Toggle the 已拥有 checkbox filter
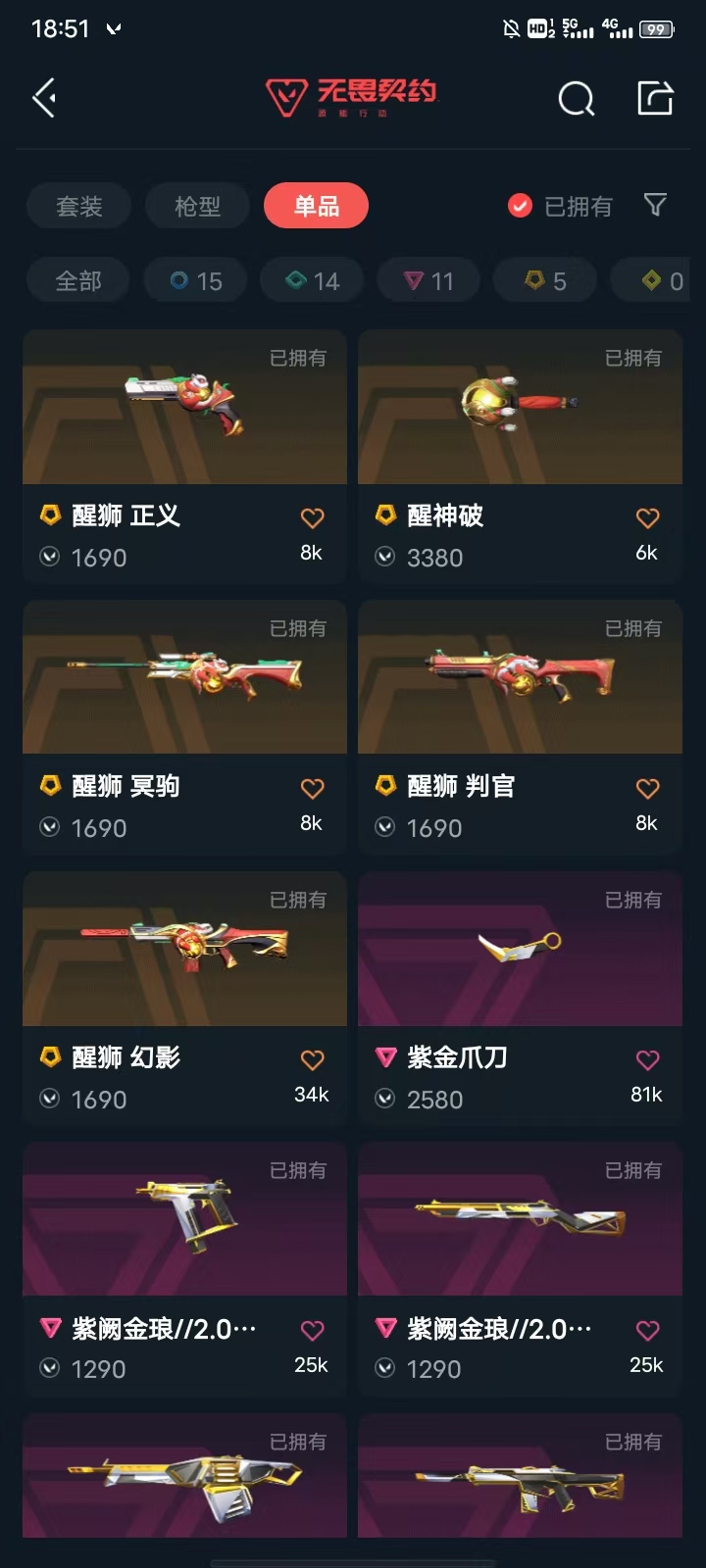Viewport: 706px width, 1568px height. [x=521, y=206]
